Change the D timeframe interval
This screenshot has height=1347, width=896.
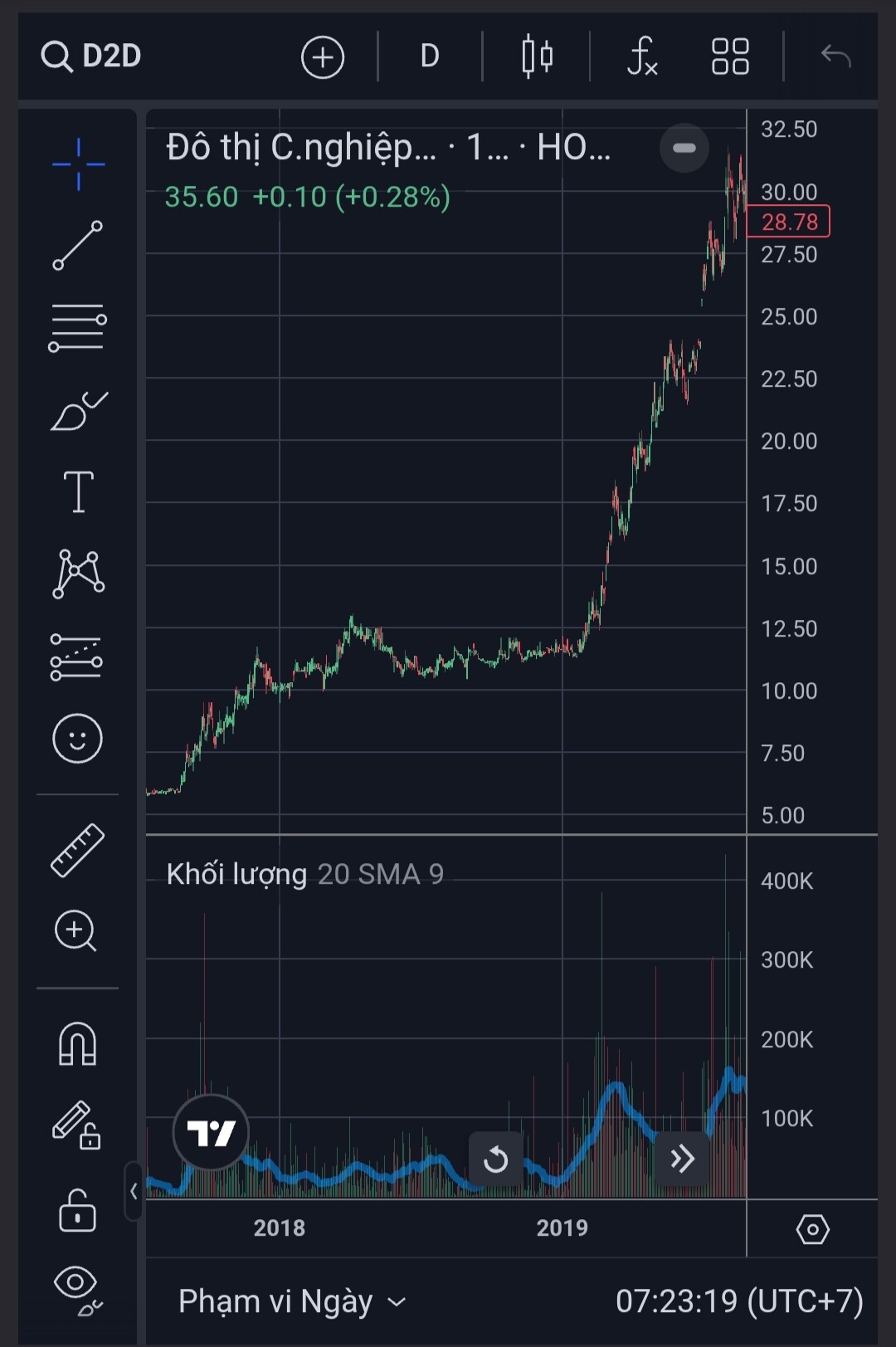429,56
